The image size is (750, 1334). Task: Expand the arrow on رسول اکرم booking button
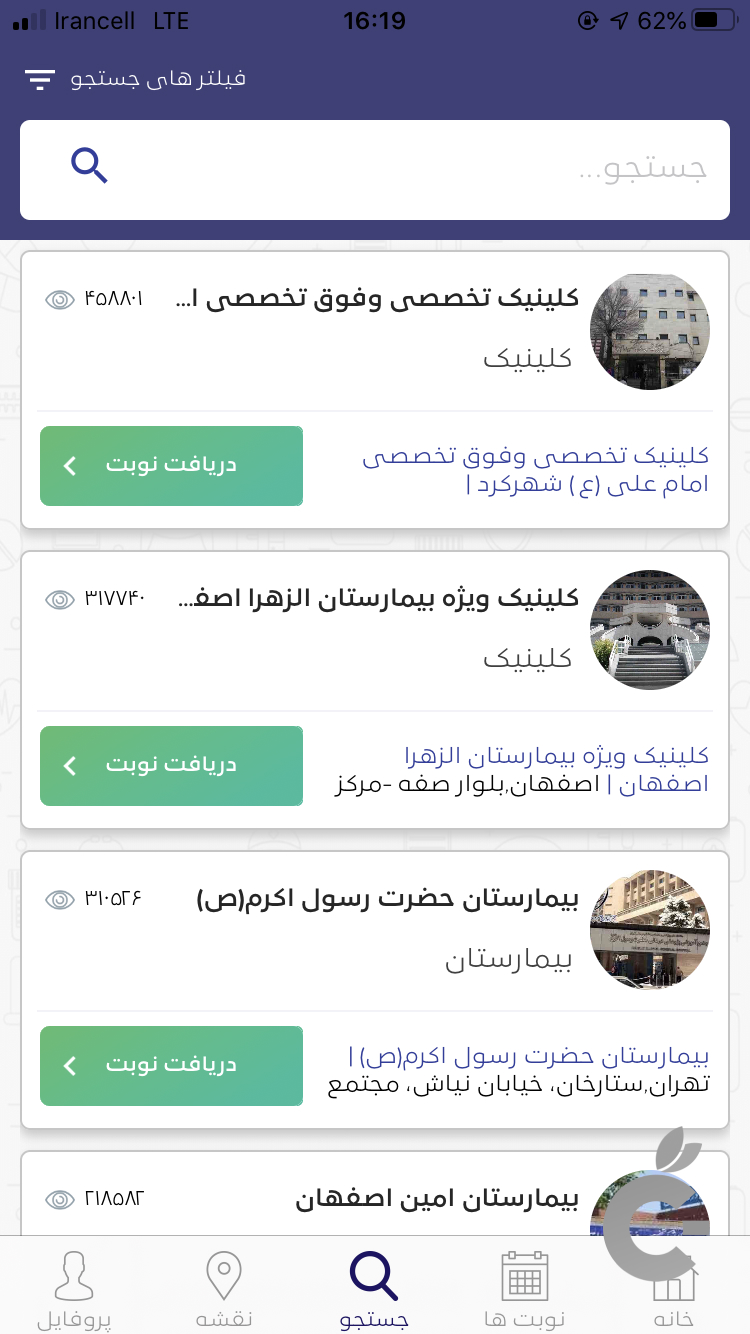tap(70, 1066)
